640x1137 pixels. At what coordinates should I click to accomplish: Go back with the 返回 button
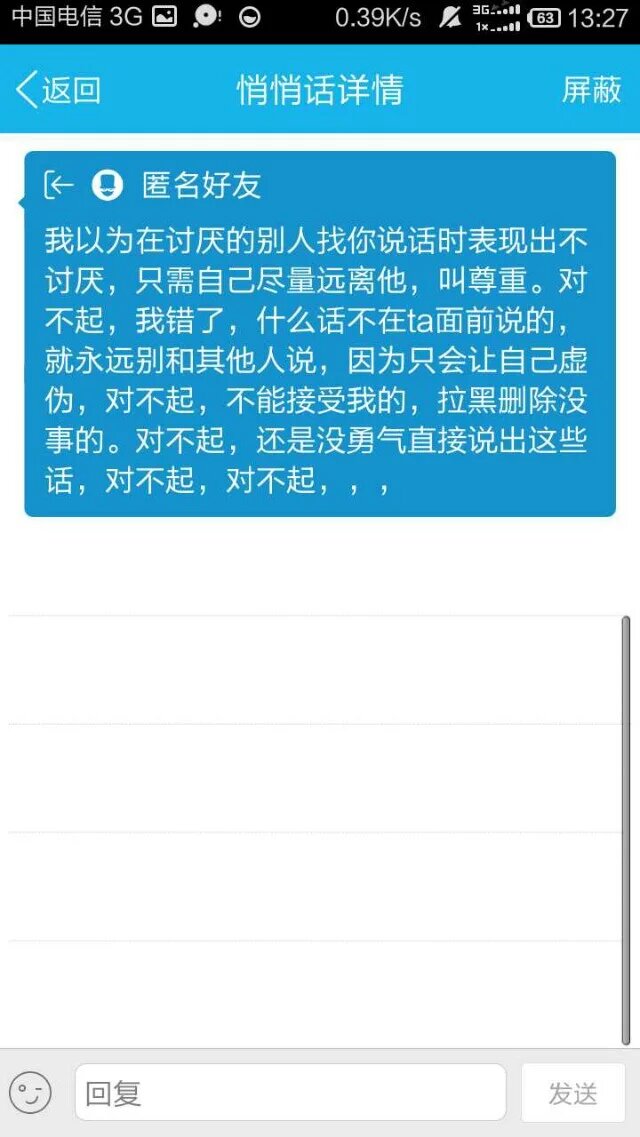(58, 90)
